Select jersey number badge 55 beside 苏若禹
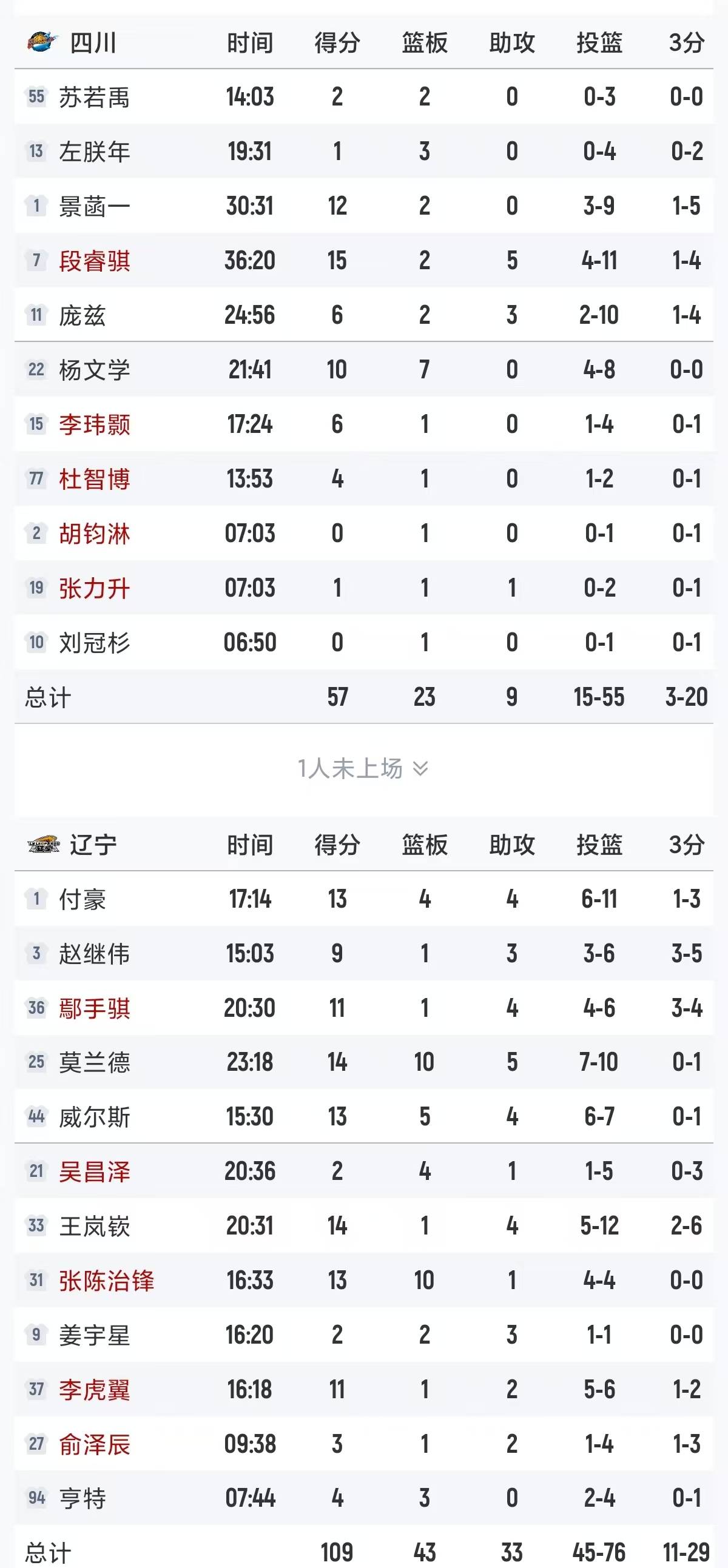728x1568 pixels. pos(36,95)
